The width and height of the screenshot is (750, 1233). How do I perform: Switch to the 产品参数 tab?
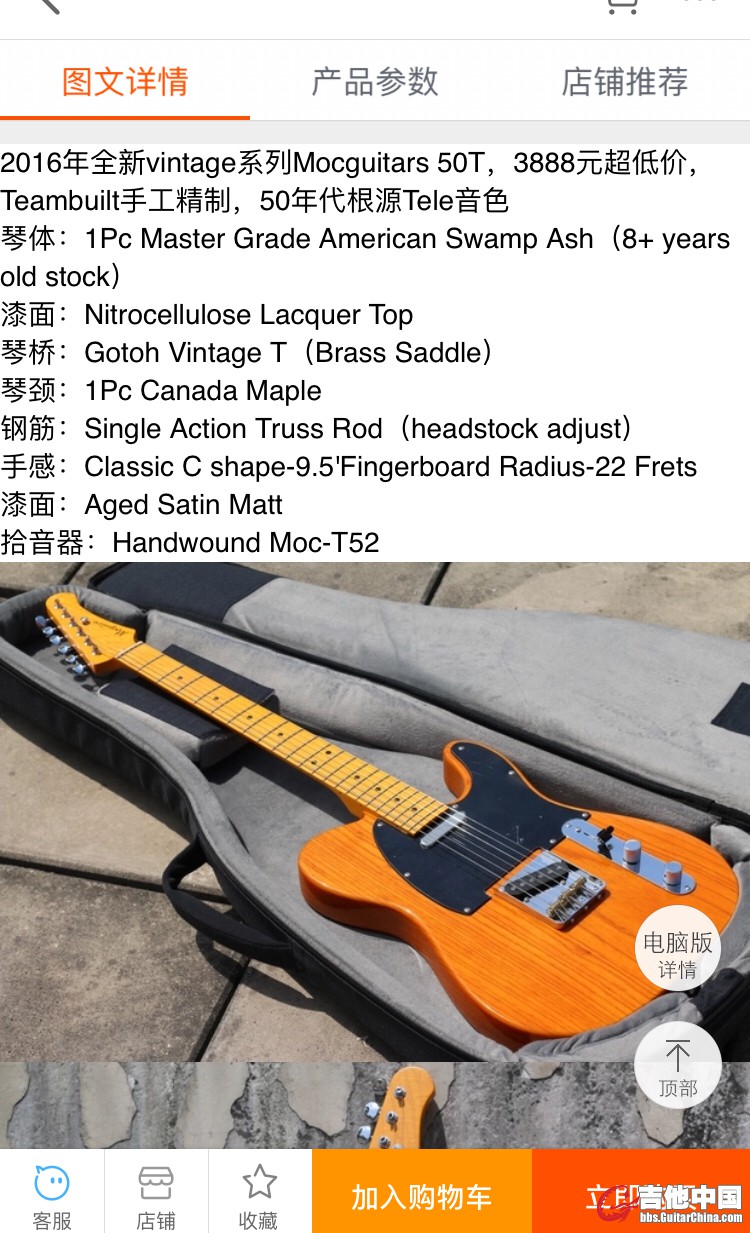(375, 81)
